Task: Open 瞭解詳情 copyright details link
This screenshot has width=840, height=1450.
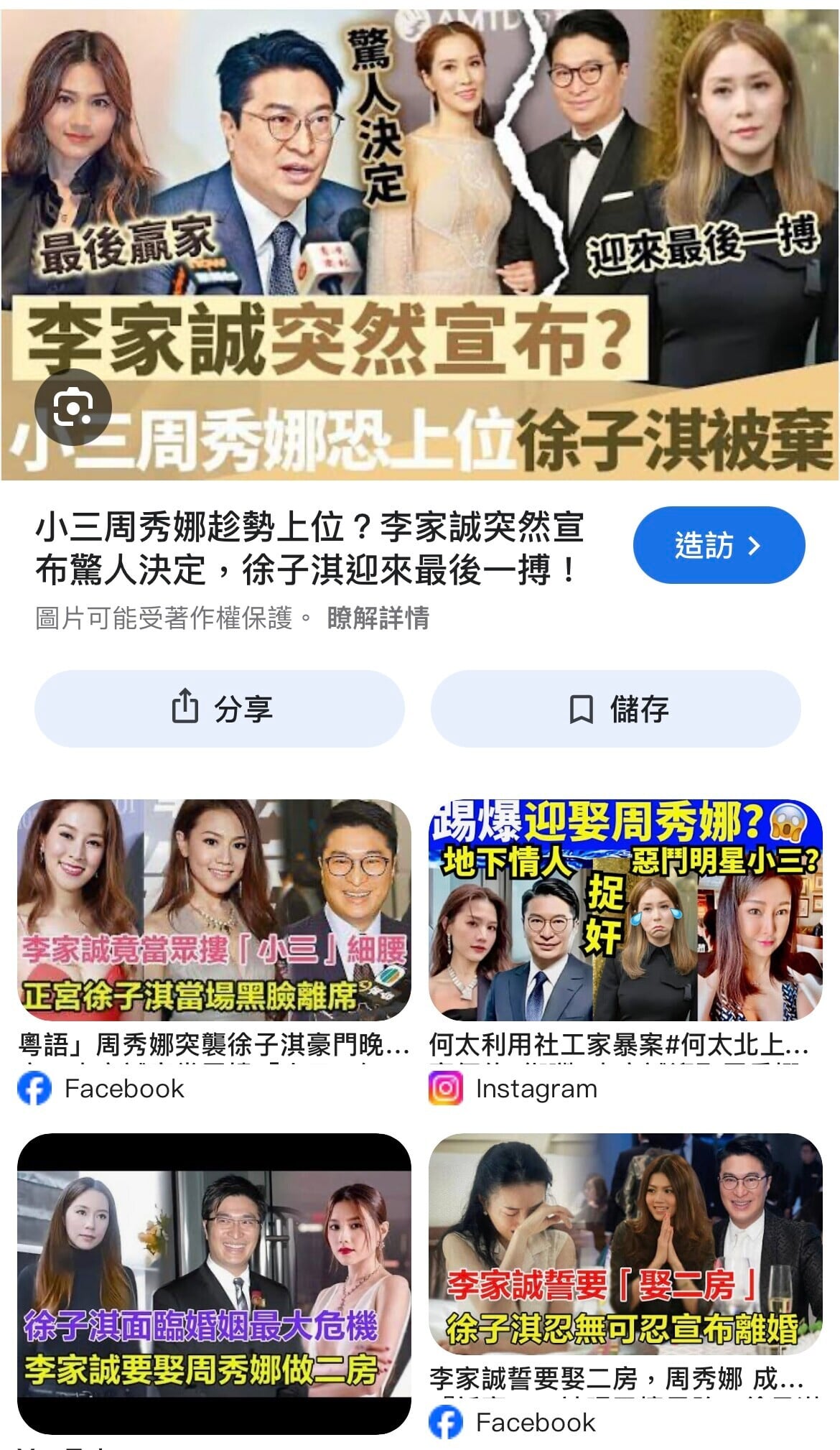Action: coord(378,618)
